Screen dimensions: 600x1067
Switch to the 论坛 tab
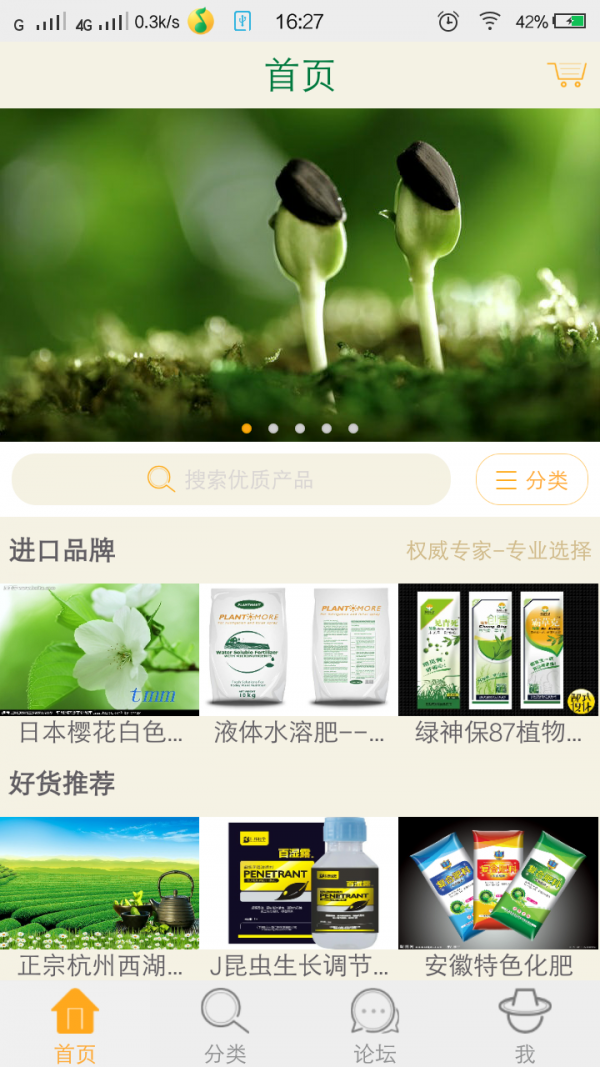click(375, 1025)
